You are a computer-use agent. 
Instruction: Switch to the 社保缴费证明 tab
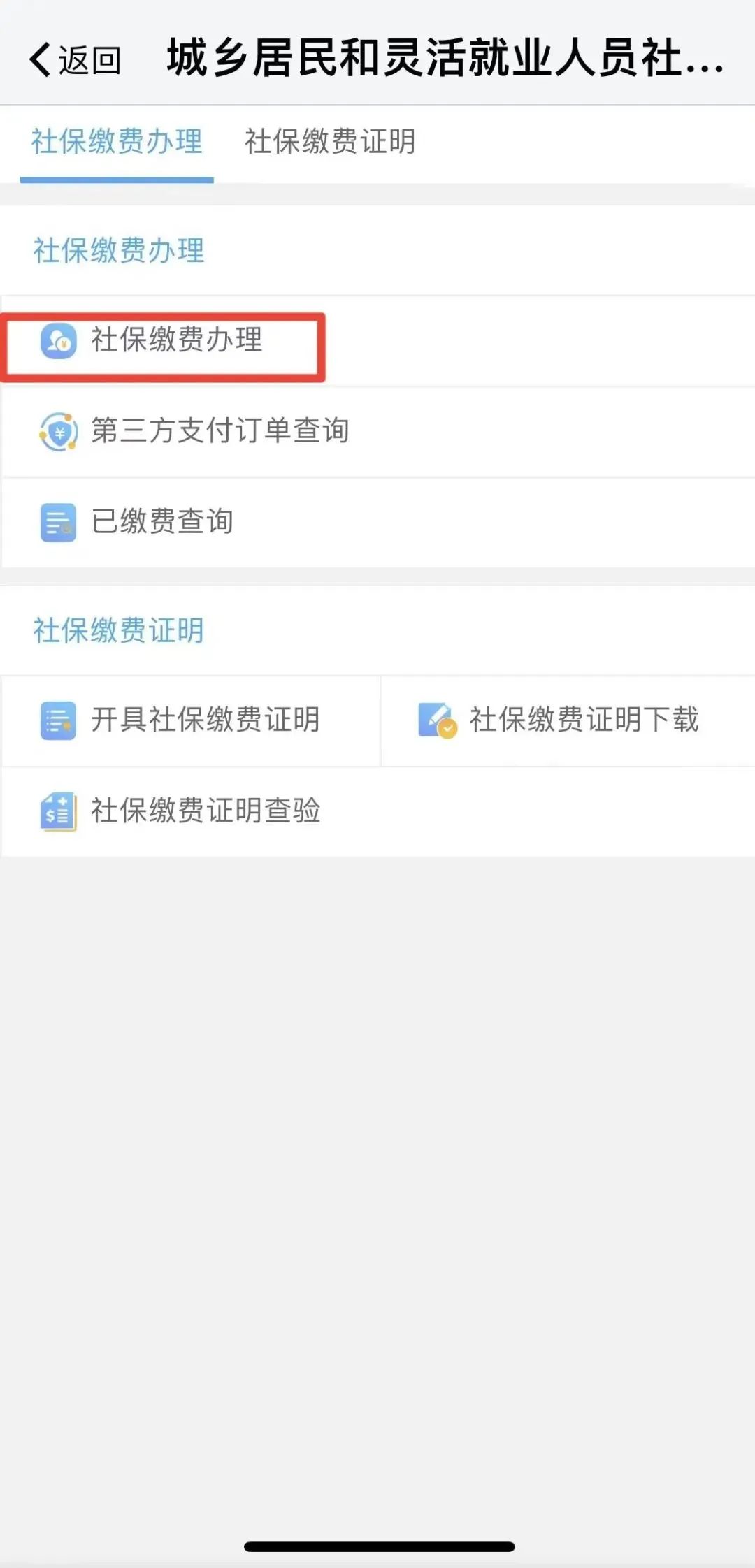pos(330,142)
